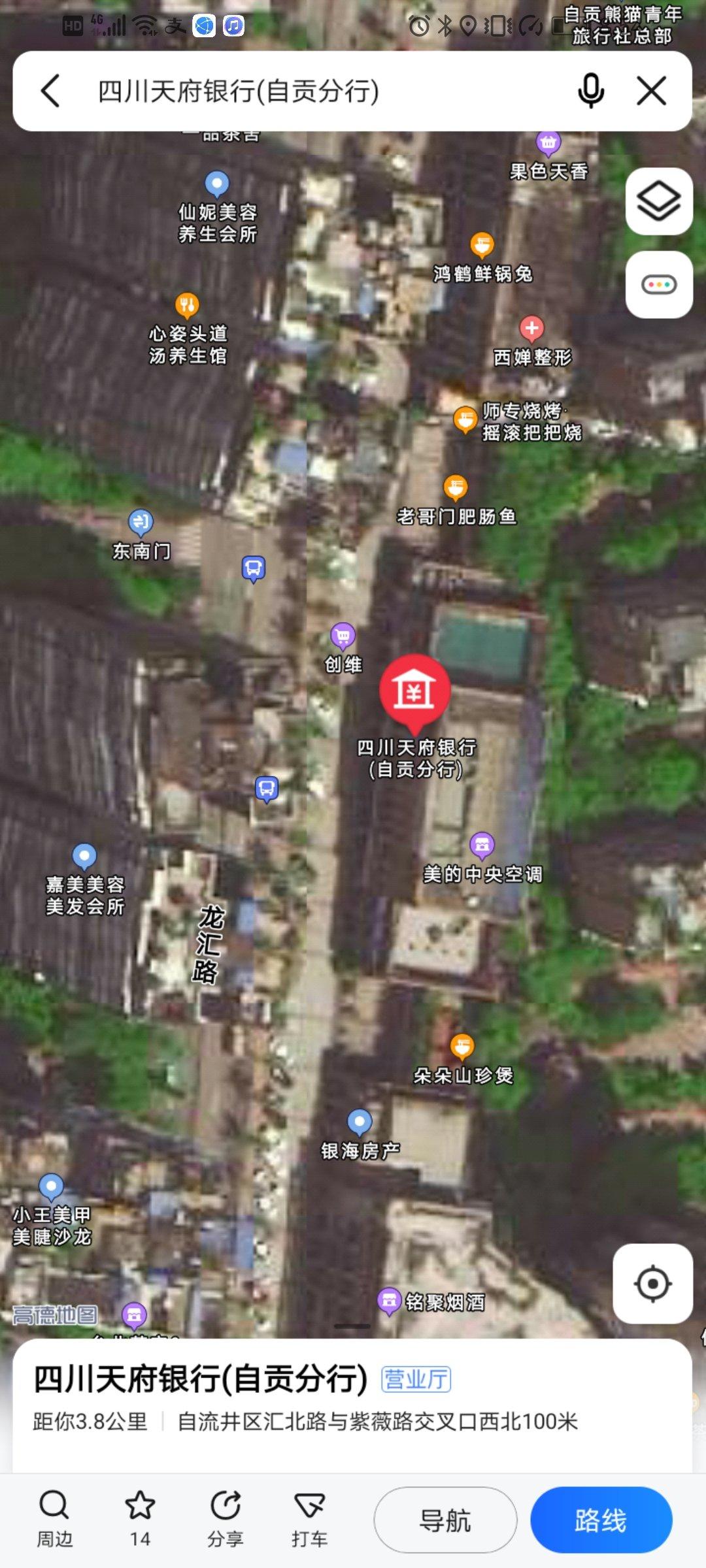Viewport: 706px width, 1568px height.
Task: Select the 美的中央空调 shop marker
Action: point(482,845)
